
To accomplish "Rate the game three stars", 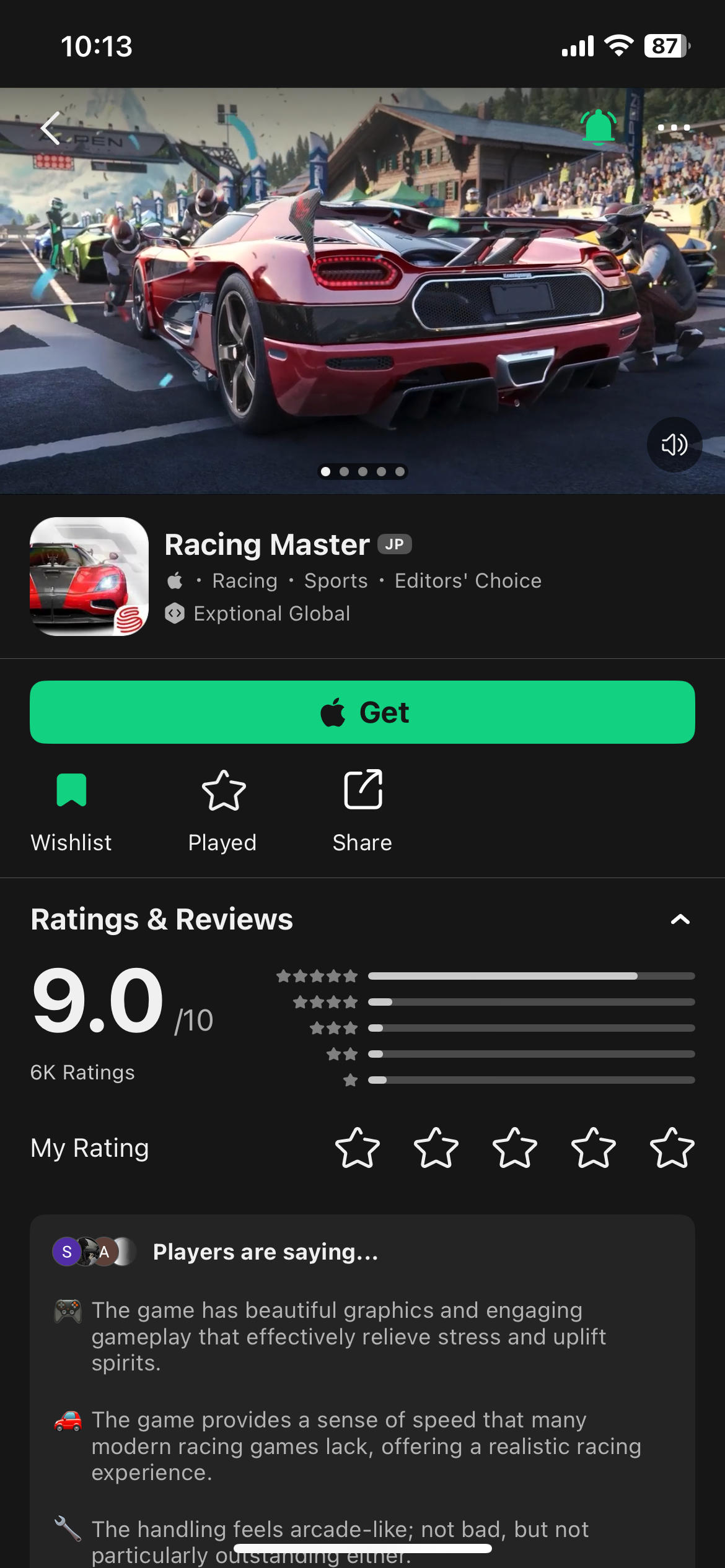I will (514, 1148).
